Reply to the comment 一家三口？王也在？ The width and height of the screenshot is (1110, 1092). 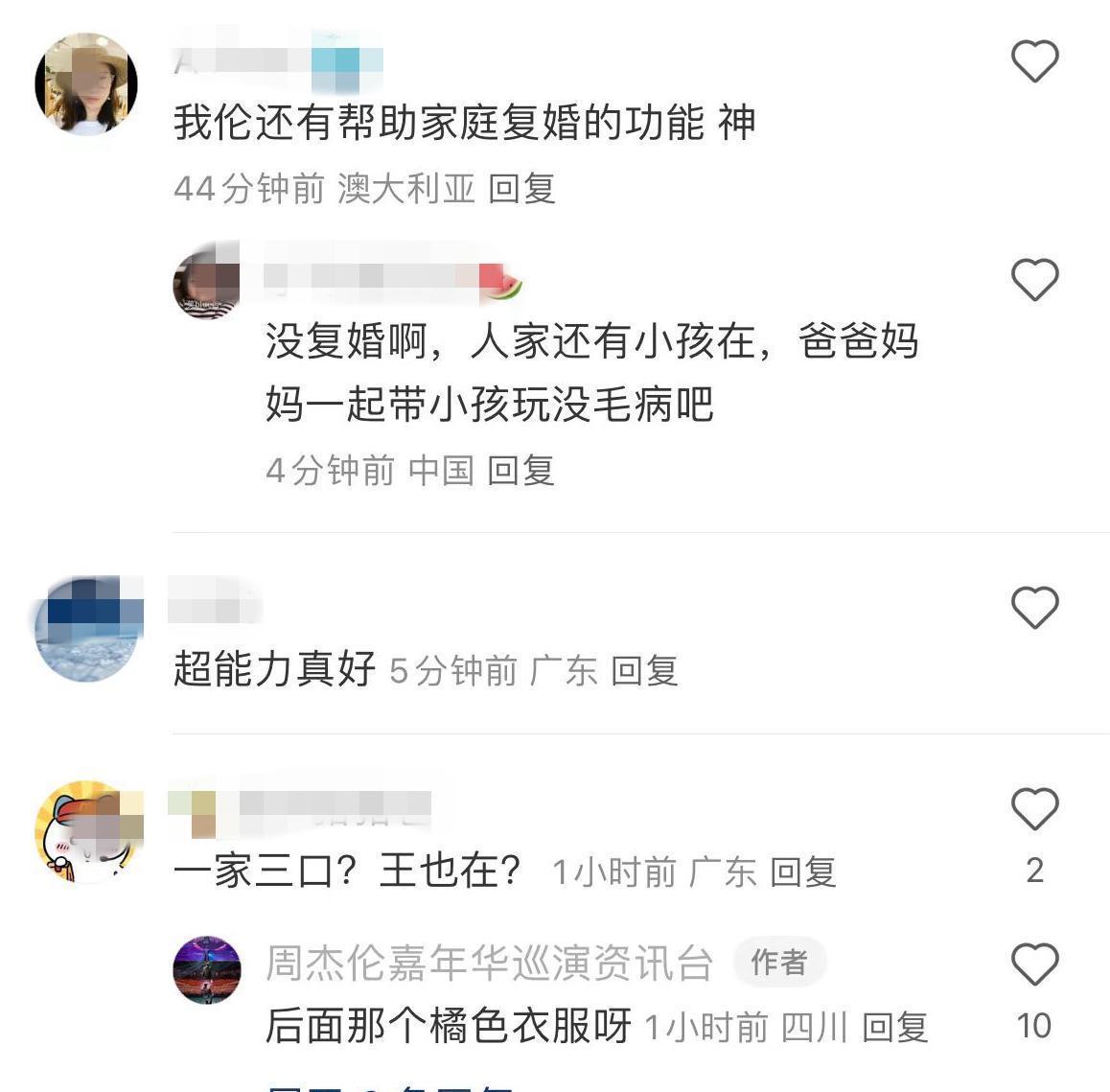click(x=803, y=872)
